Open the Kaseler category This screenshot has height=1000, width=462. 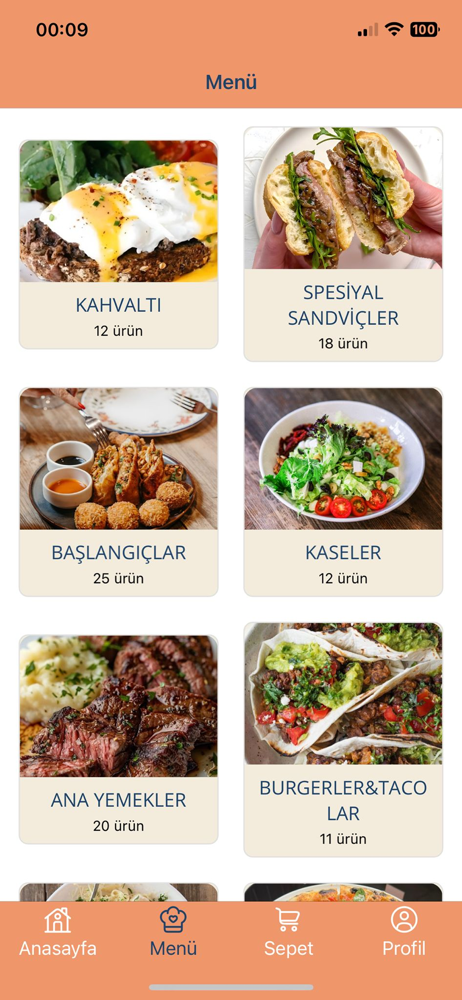pyautogui.click(x=343, y=492)
